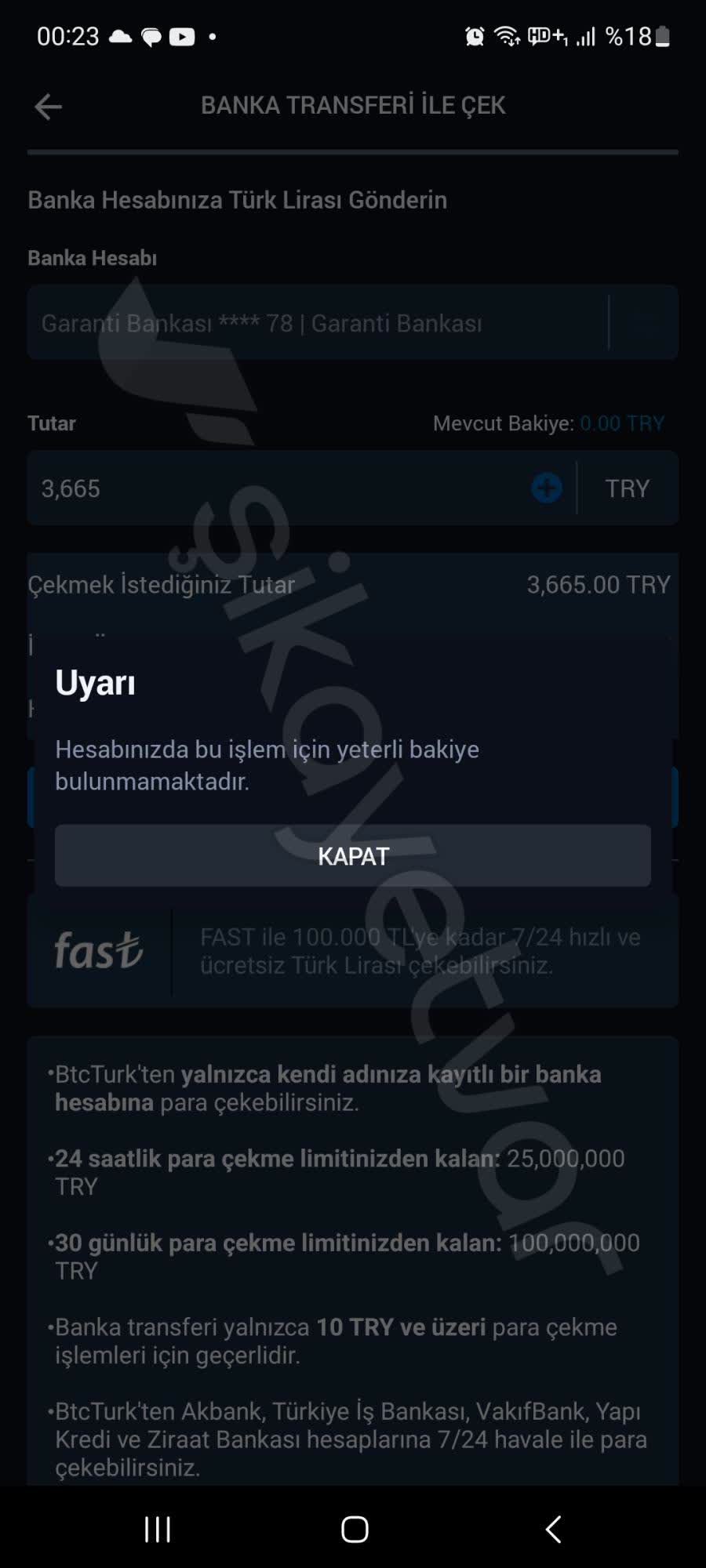Tap the home button in the navigation bar
The image size is (706, 1568).
coord(353,1528)
